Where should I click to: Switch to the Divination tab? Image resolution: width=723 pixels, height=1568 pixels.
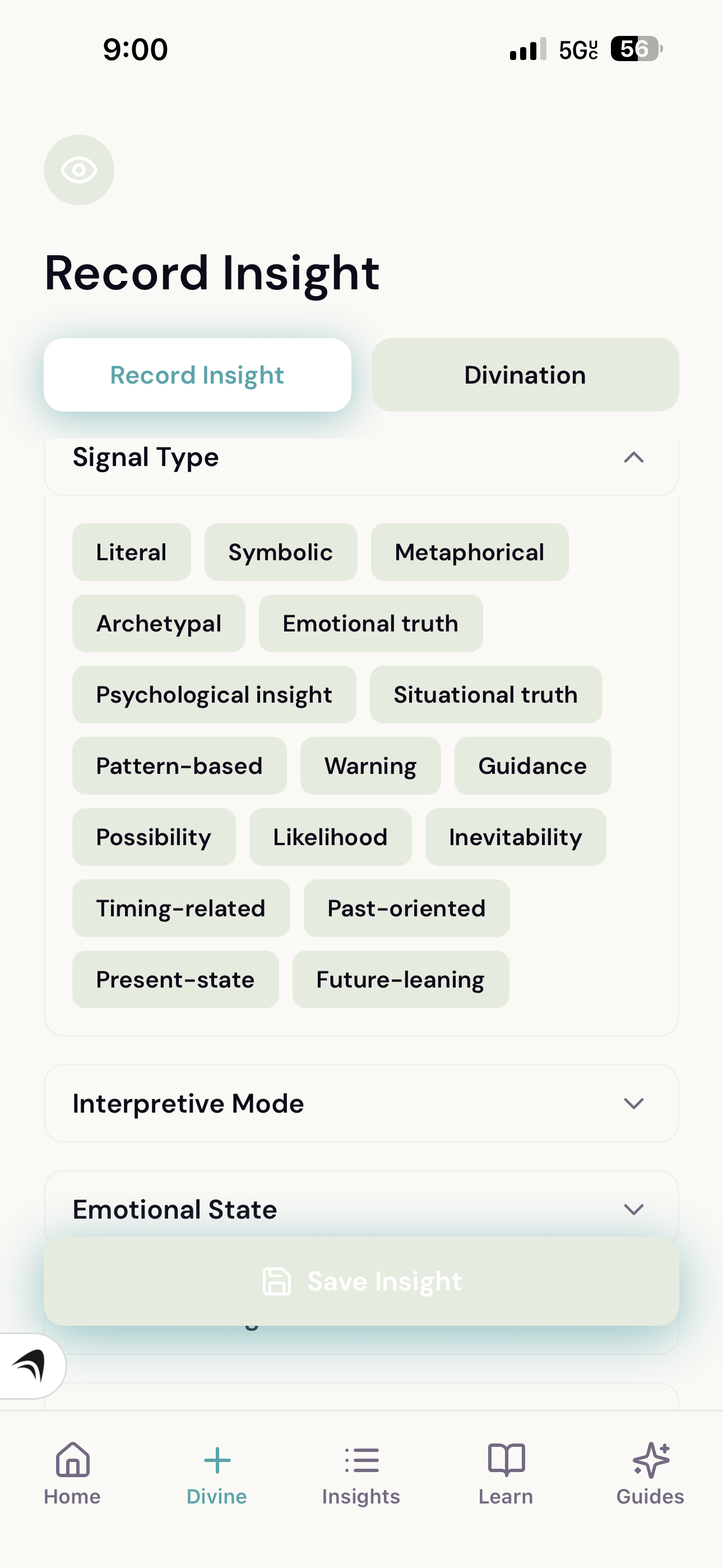tap(525, 375)
